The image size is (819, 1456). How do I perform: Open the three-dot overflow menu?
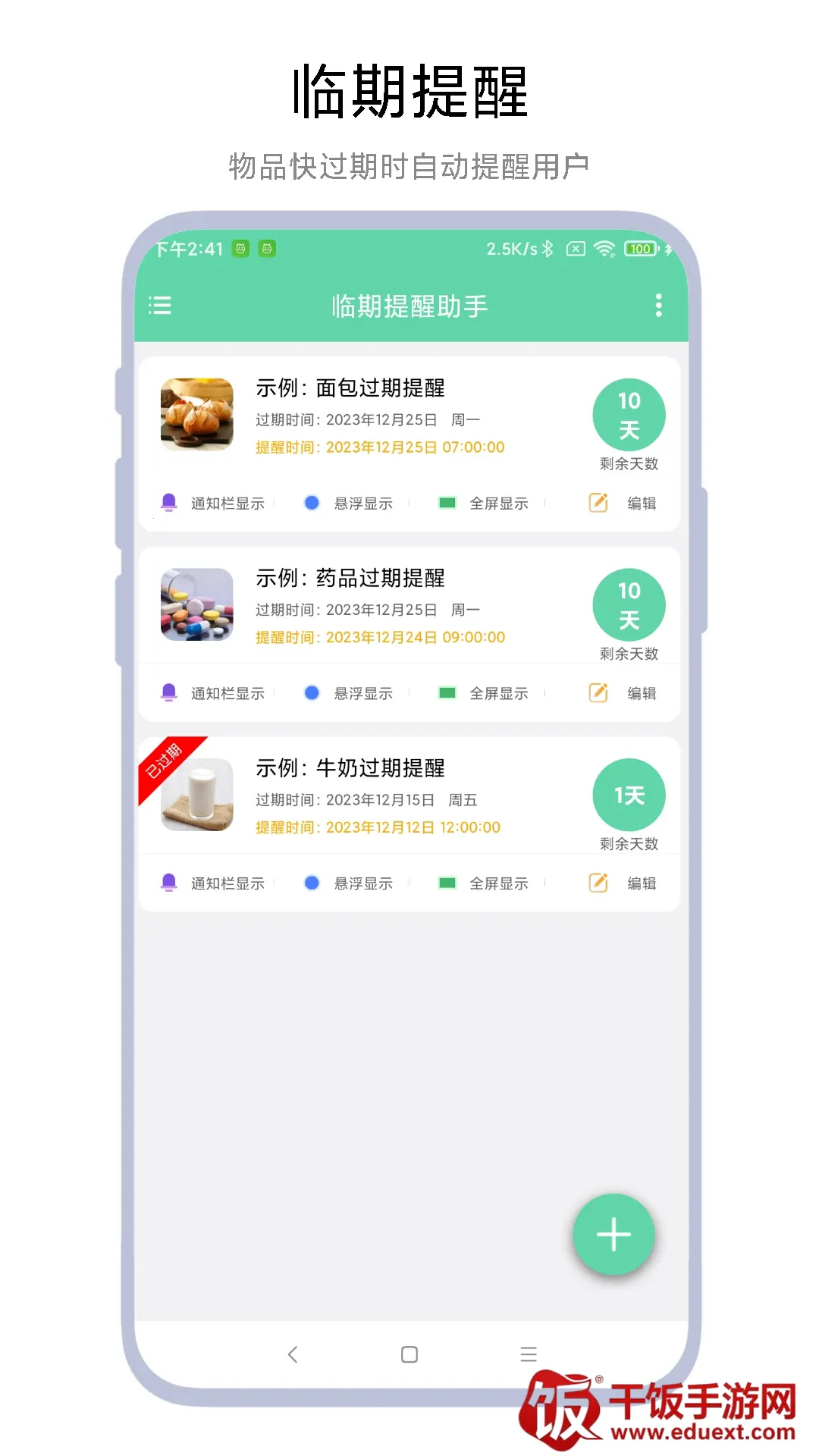tap(658, 305)
